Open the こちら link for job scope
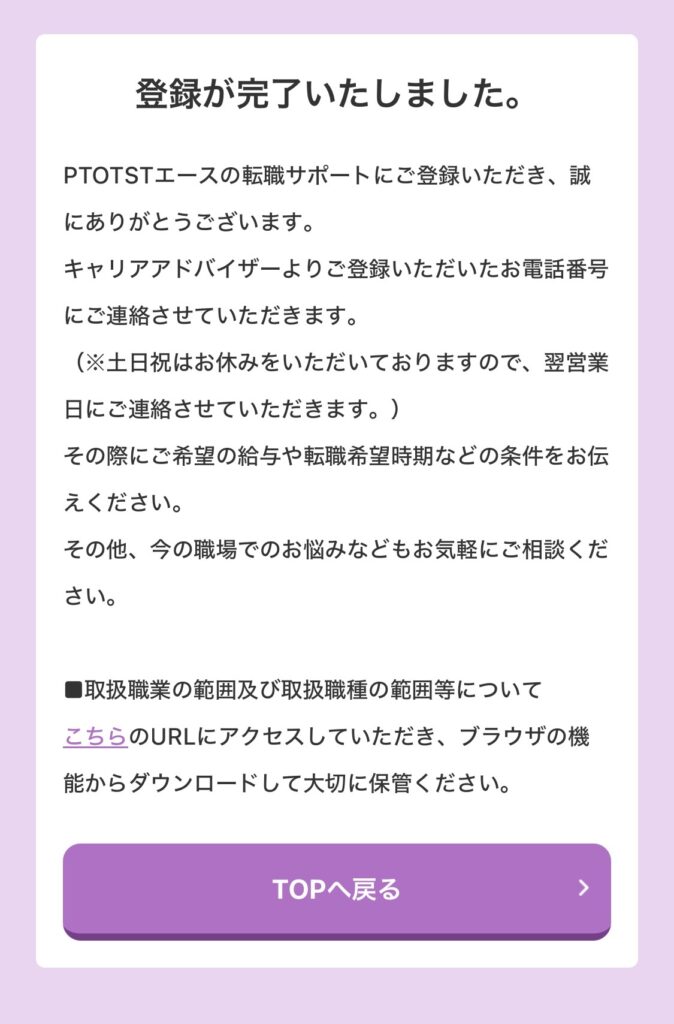Image resolution: width=674 pixels, height=1024 pixels. pos(95,737)
